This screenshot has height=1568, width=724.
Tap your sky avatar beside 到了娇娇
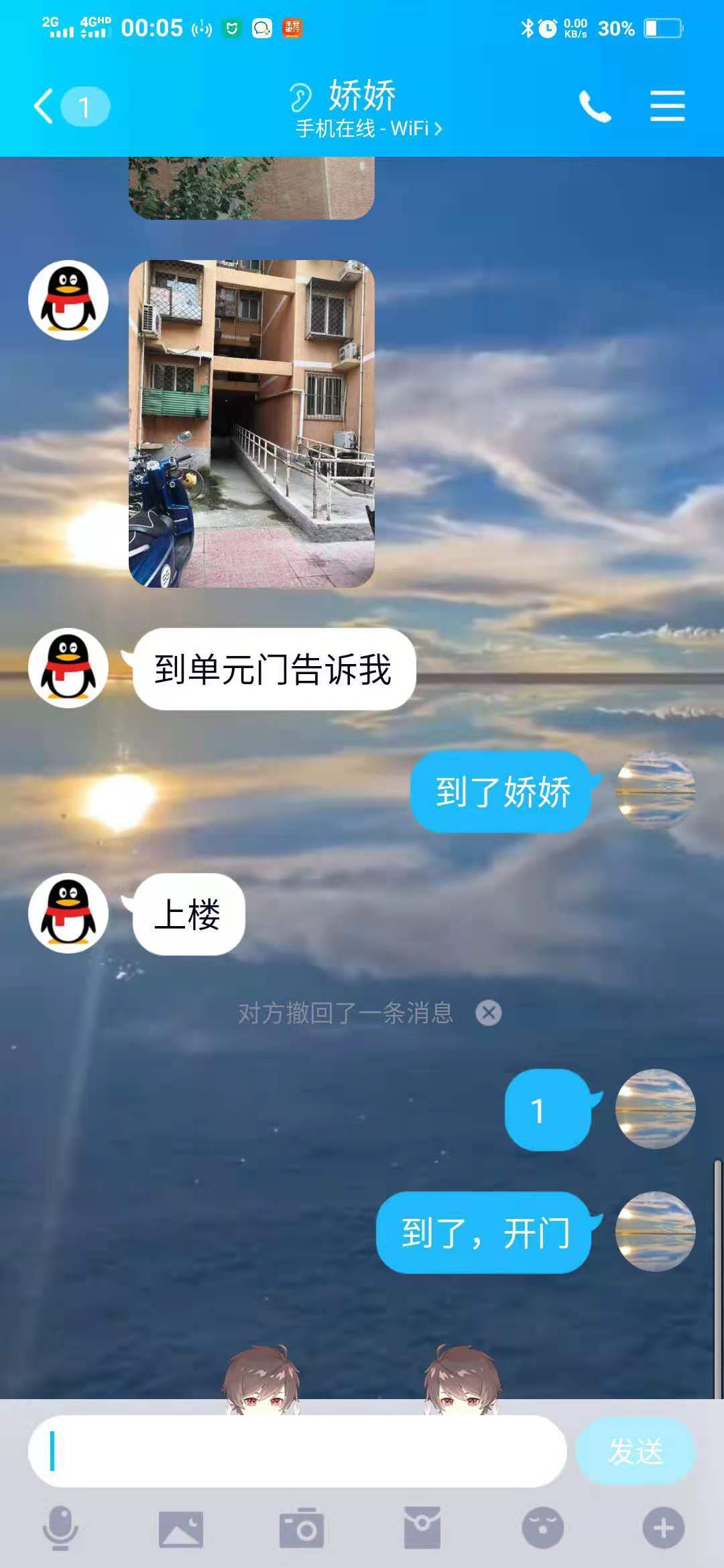point(654,793)
